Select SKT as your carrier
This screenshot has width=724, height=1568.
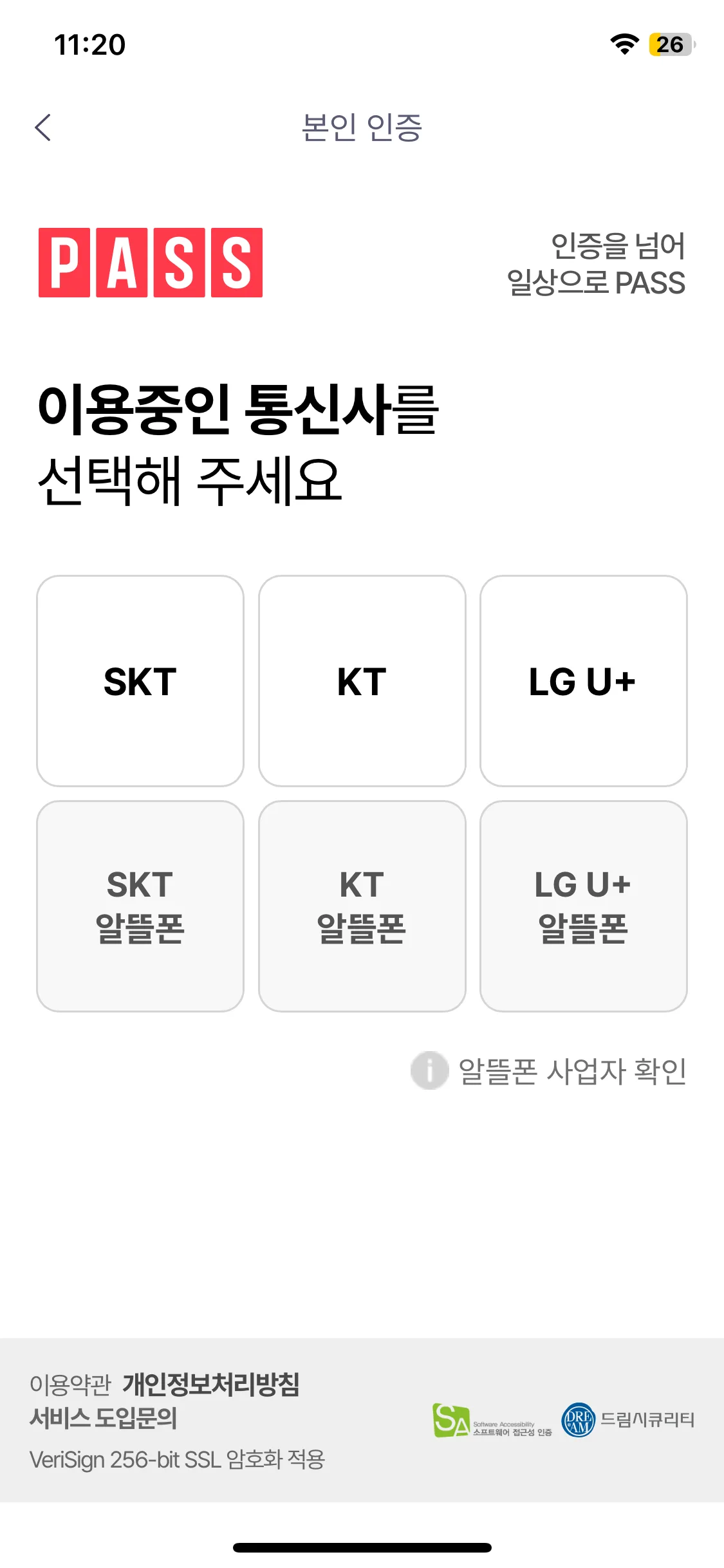pyautogui.click(x=140, y=681)
